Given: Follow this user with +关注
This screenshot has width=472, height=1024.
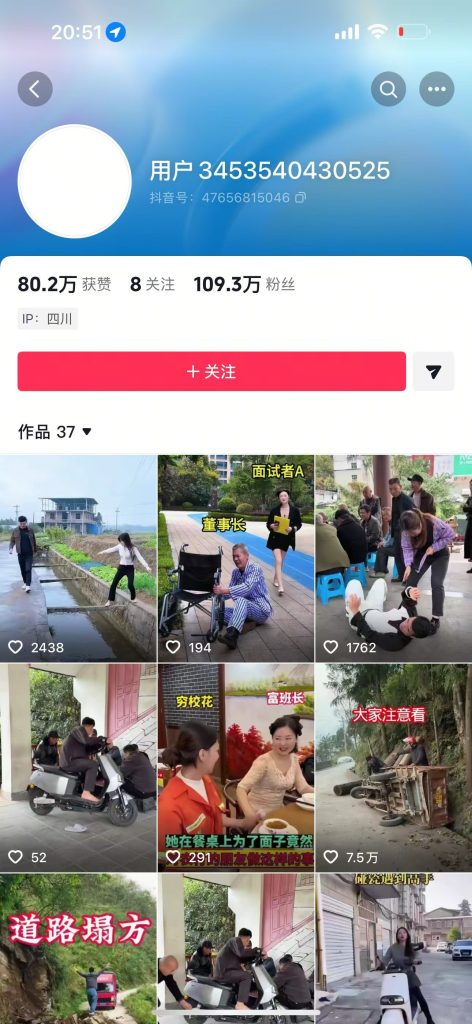Looking at the screenshot, I should click(212, 372).
